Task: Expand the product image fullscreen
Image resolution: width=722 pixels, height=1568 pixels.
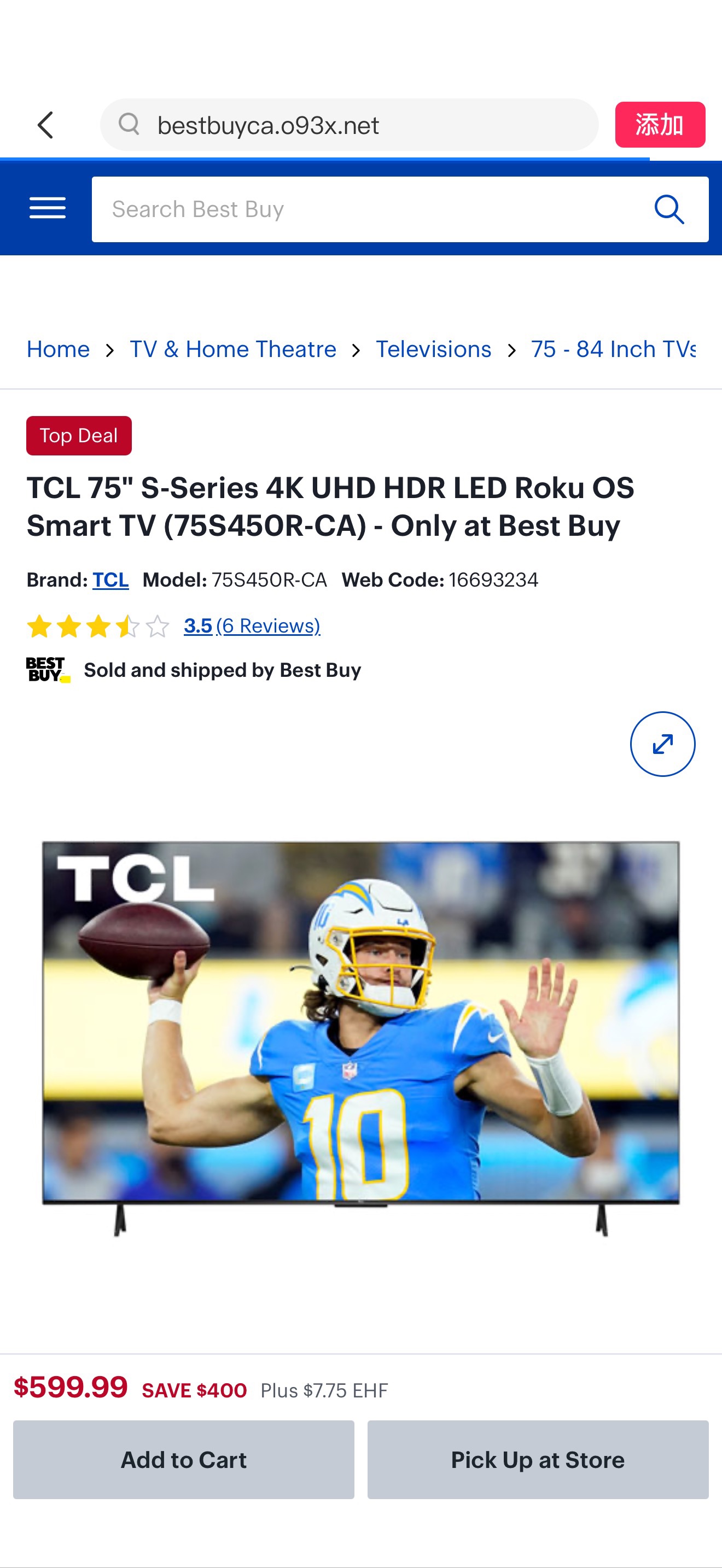Action: 662,744
